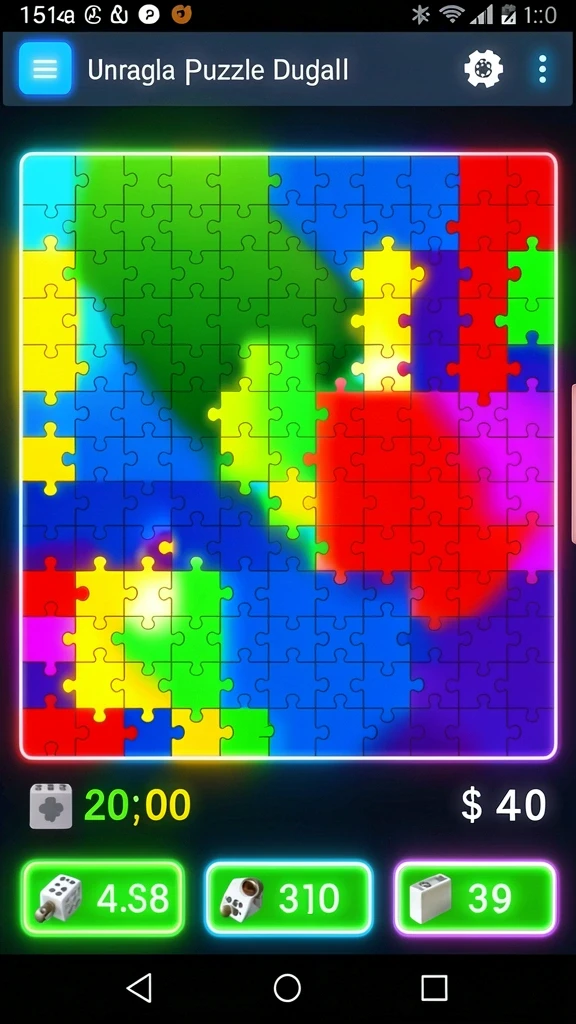
Task: Return to the home screen
Action: coord(287,988)
